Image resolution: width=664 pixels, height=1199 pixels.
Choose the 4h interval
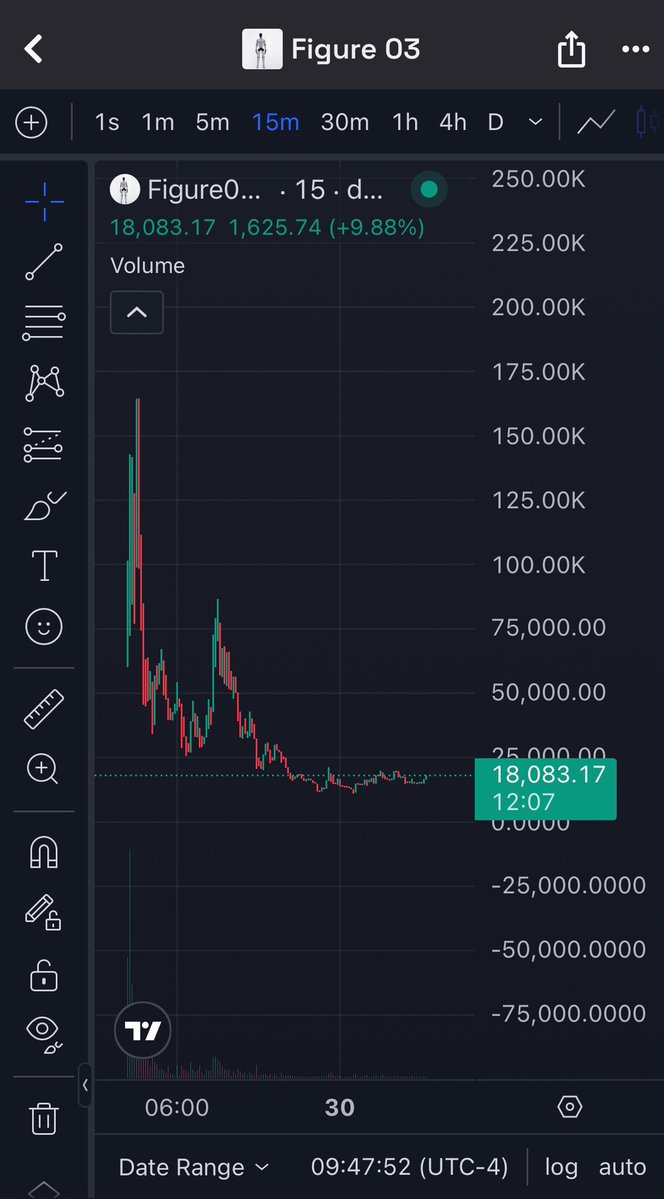point(453,122)
